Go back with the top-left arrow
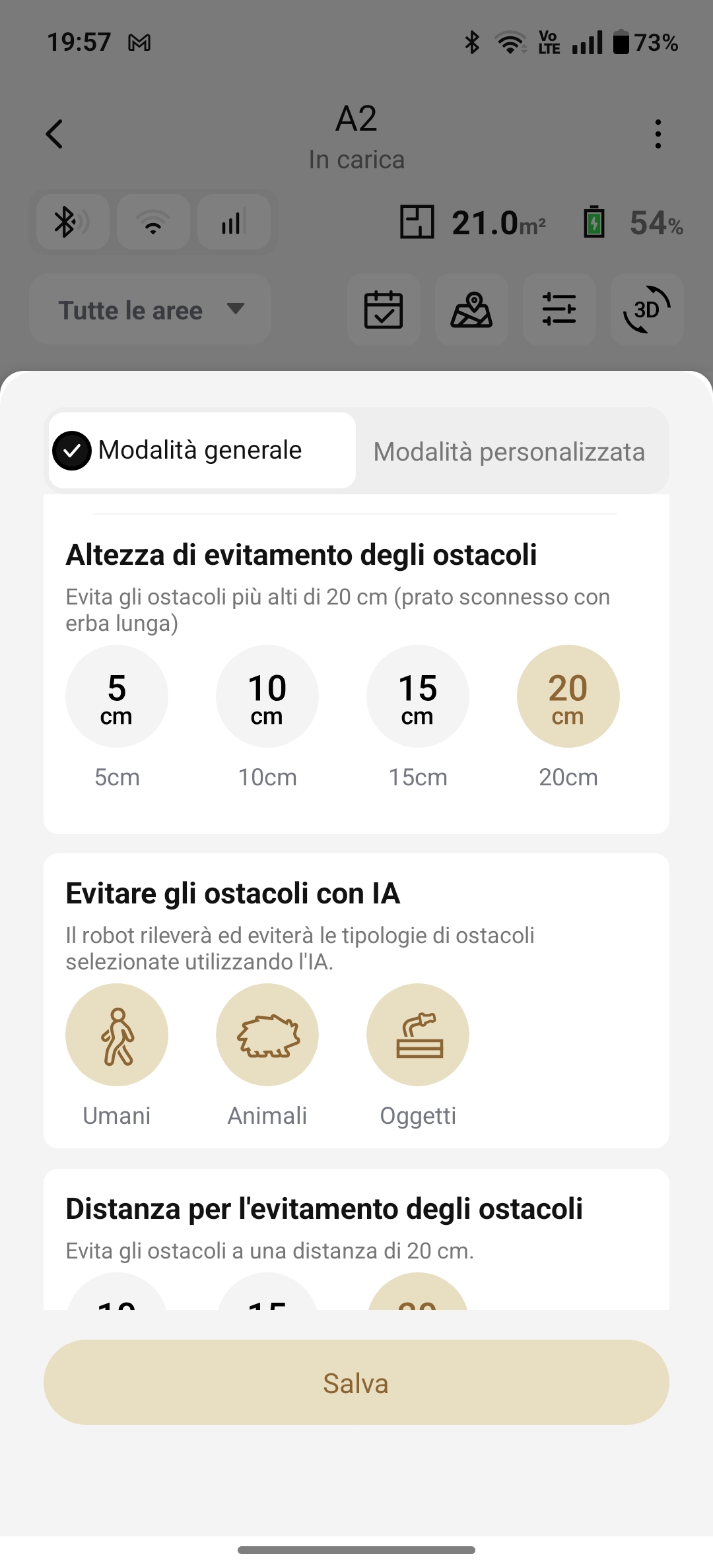 (55, 134)
